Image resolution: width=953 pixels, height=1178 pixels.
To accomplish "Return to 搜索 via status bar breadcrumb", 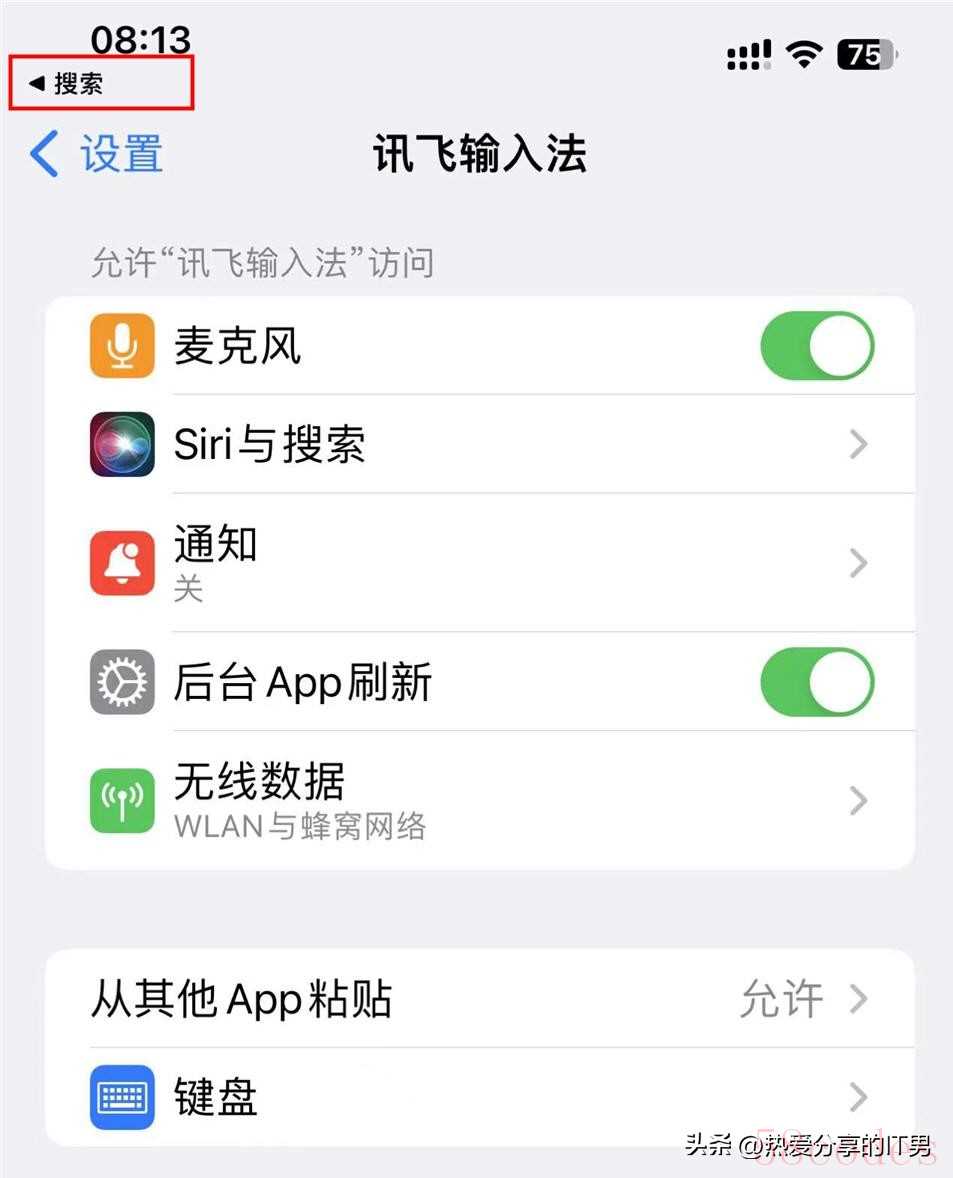I will [68, 84].
